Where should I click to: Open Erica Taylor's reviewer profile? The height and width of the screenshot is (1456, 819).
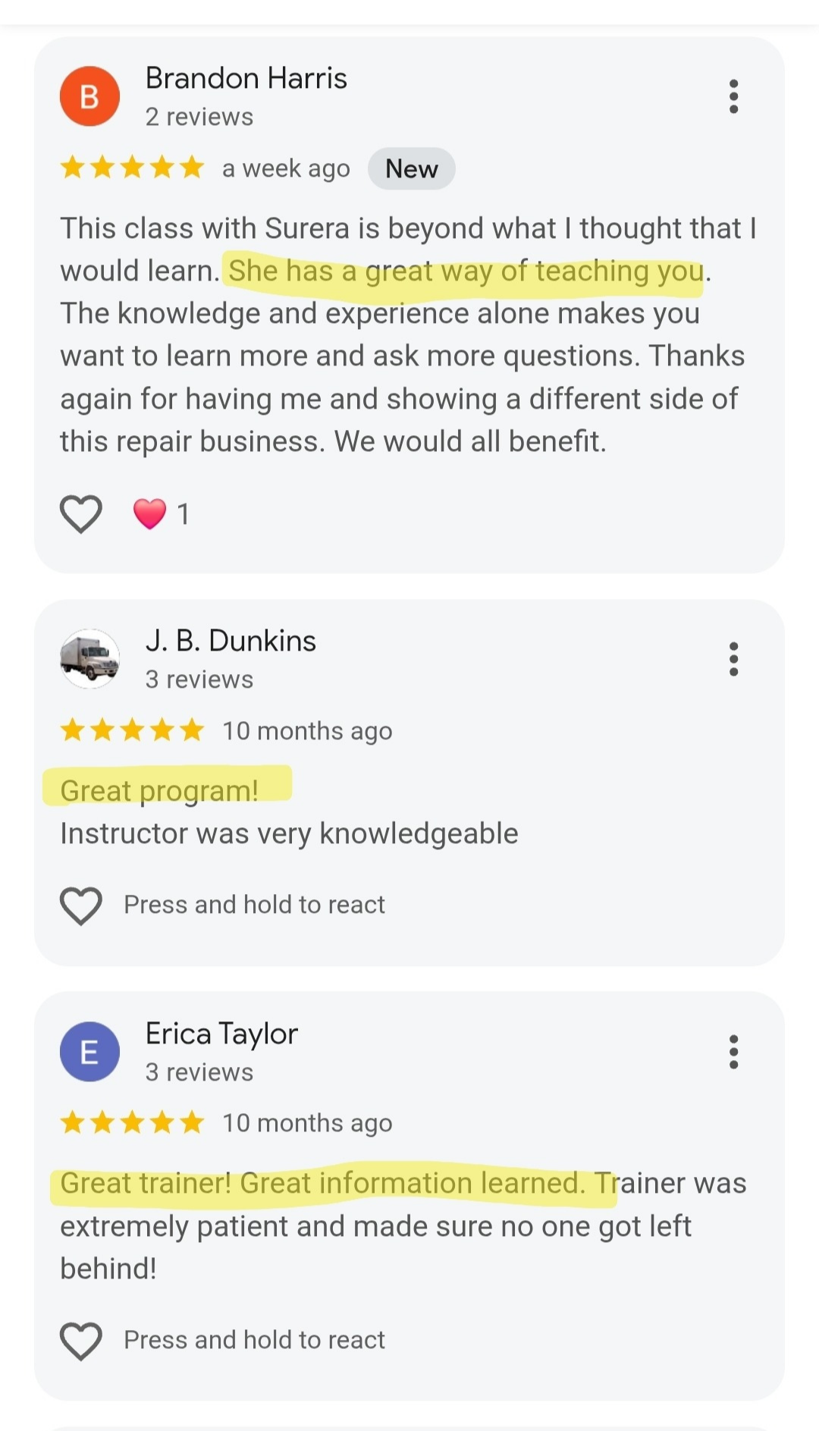pyautogui.click(x=221, y=1034)
